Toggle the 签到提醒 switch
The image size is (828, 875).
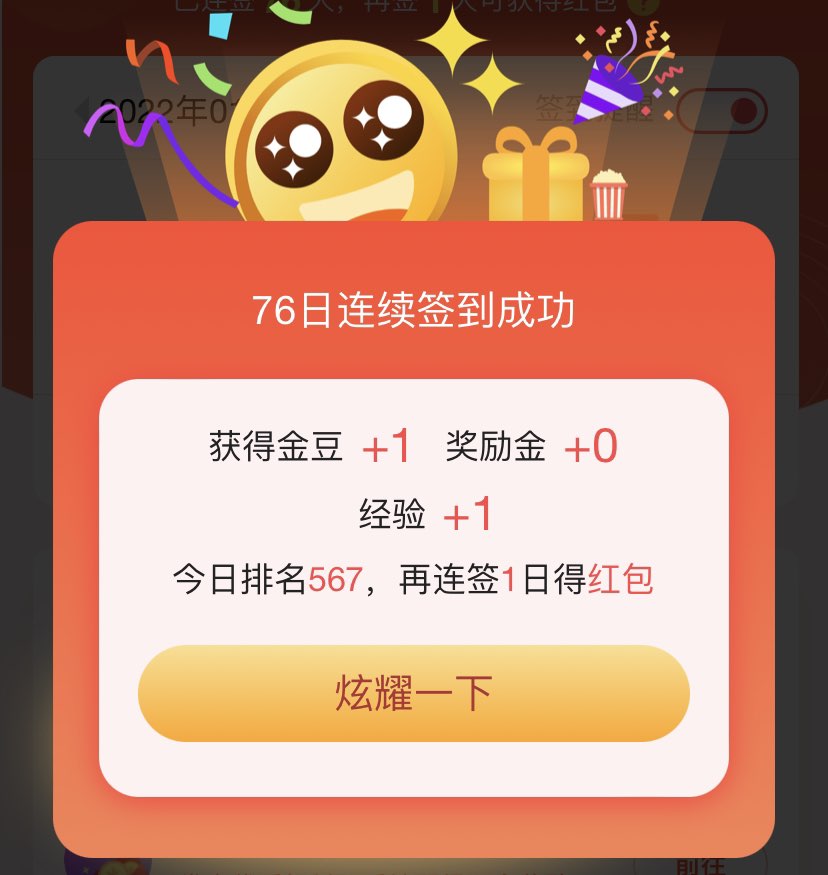click(x=722, y=111)
